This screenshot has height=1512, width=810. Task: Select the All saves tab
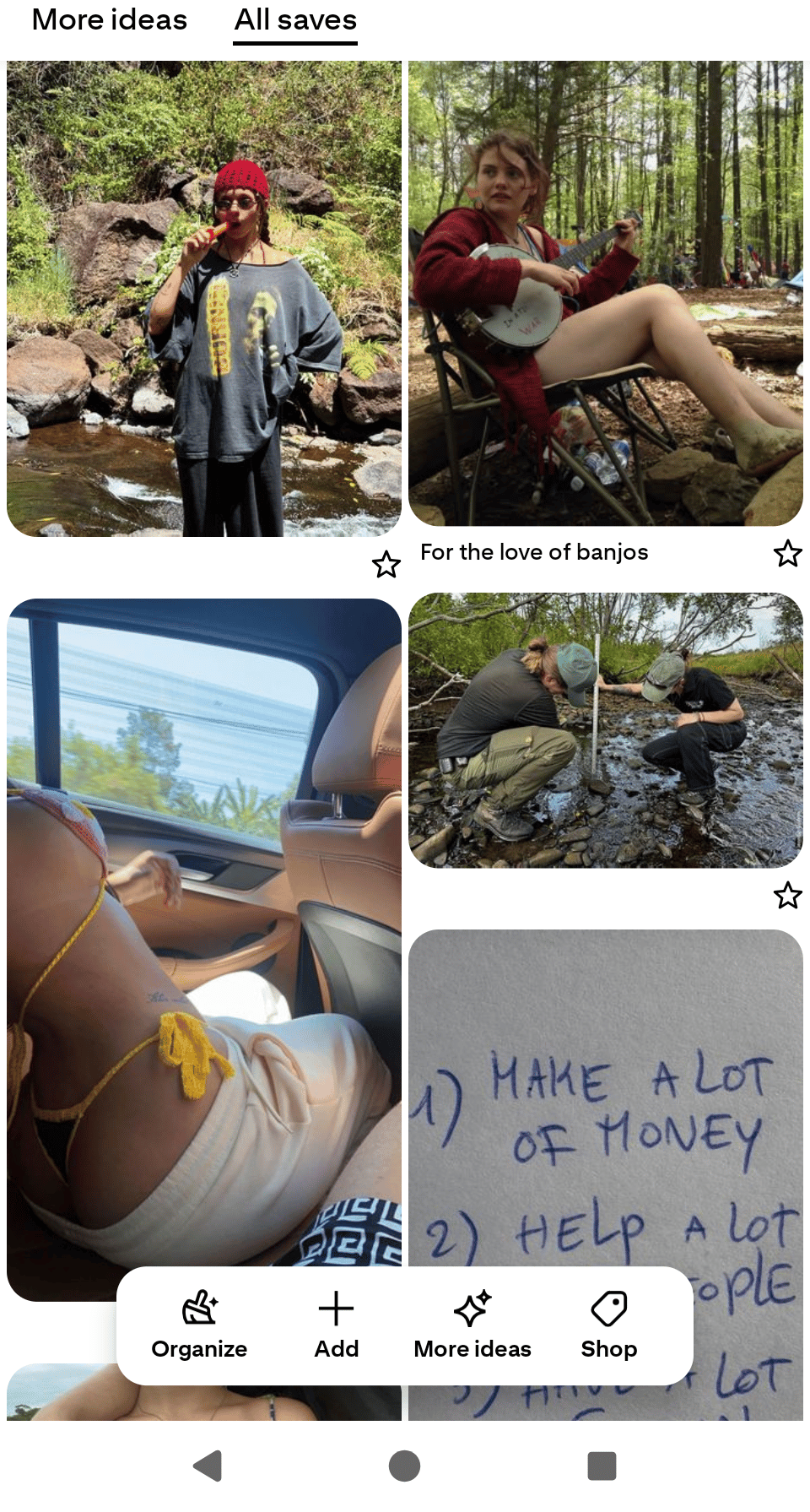click(x=295, y=19)
